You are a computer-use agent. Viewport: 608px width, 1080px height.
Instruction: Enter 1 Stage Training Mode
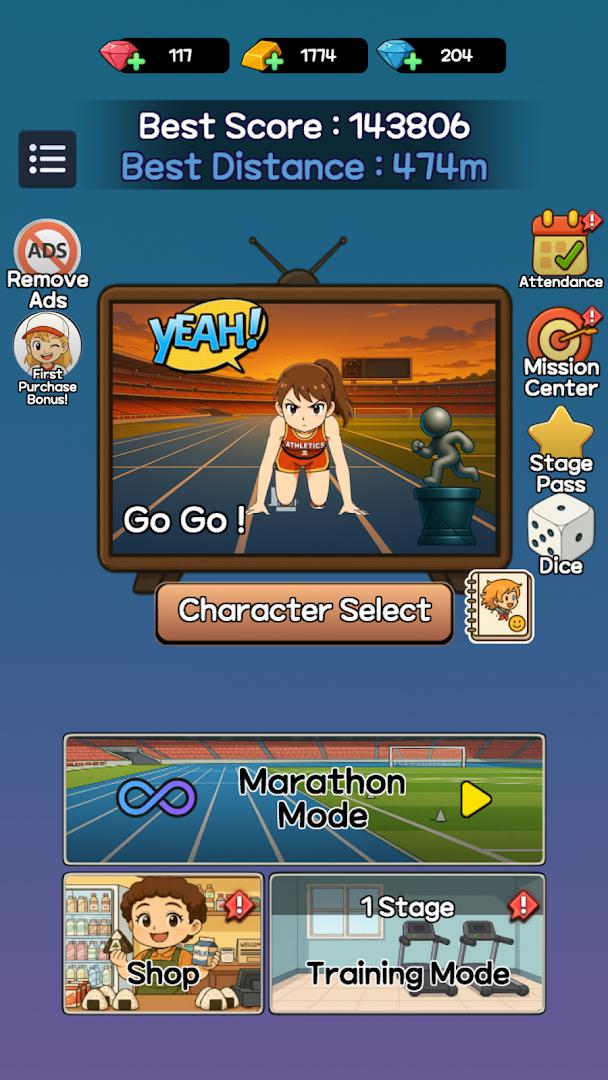tap(407, 943)
